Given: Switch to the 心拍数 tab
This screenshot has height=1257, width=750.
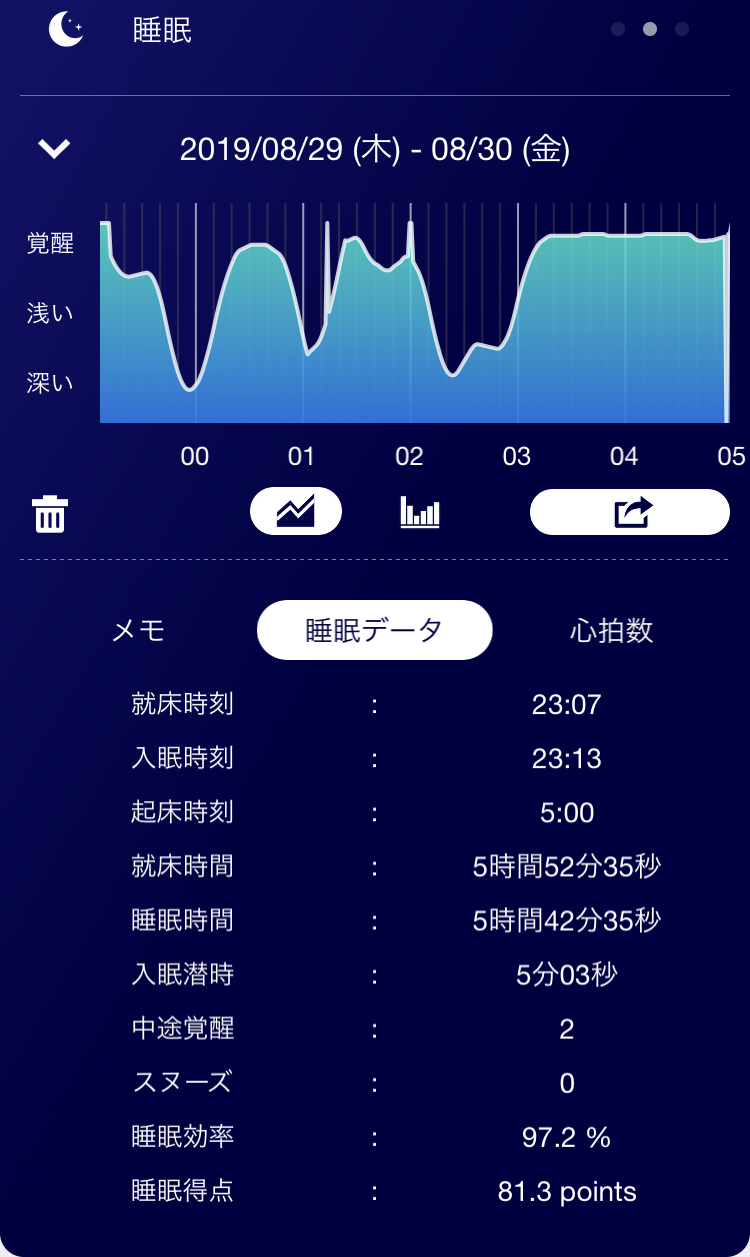Looking at the screenshot, I should coord(611,630).
